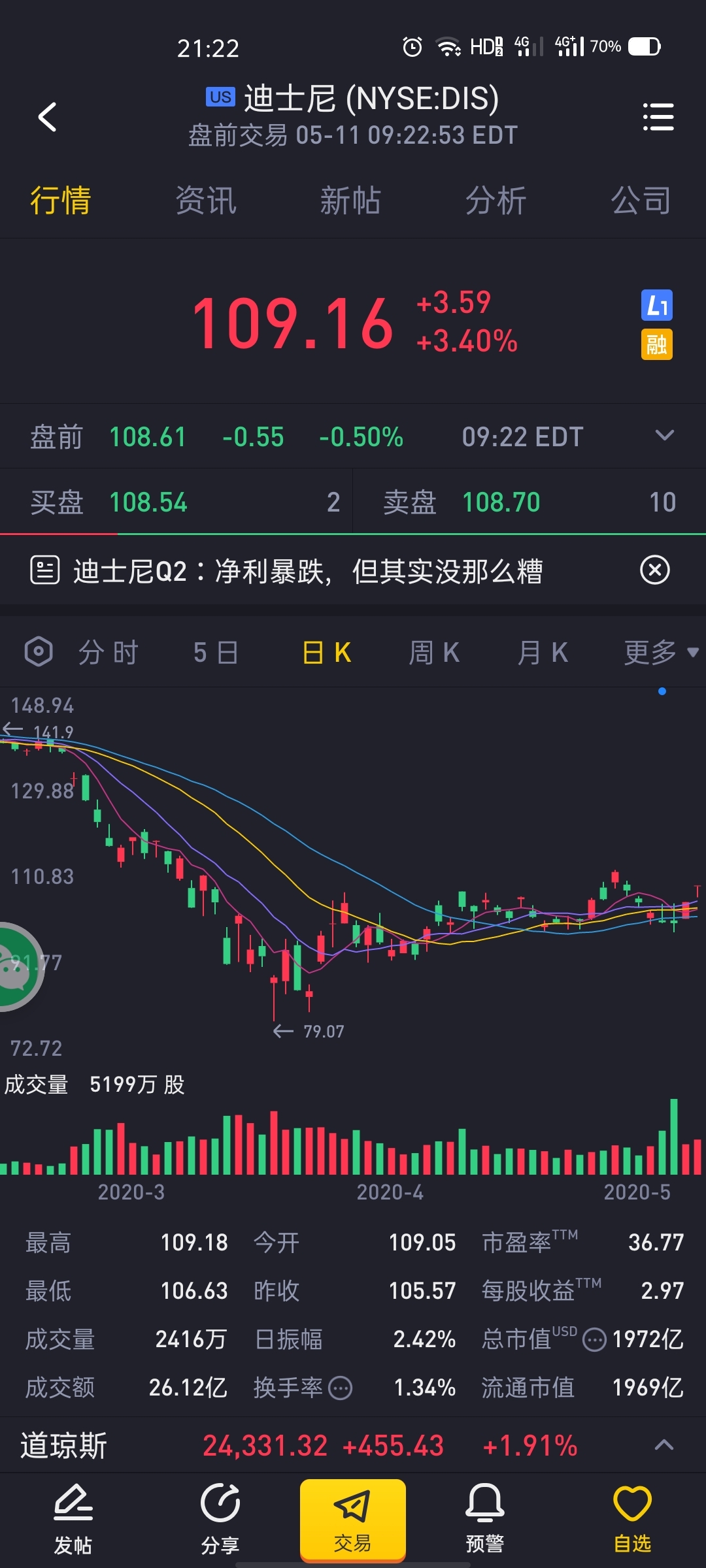
Task: Open the 分析 tab
Action: click(496, 200)
